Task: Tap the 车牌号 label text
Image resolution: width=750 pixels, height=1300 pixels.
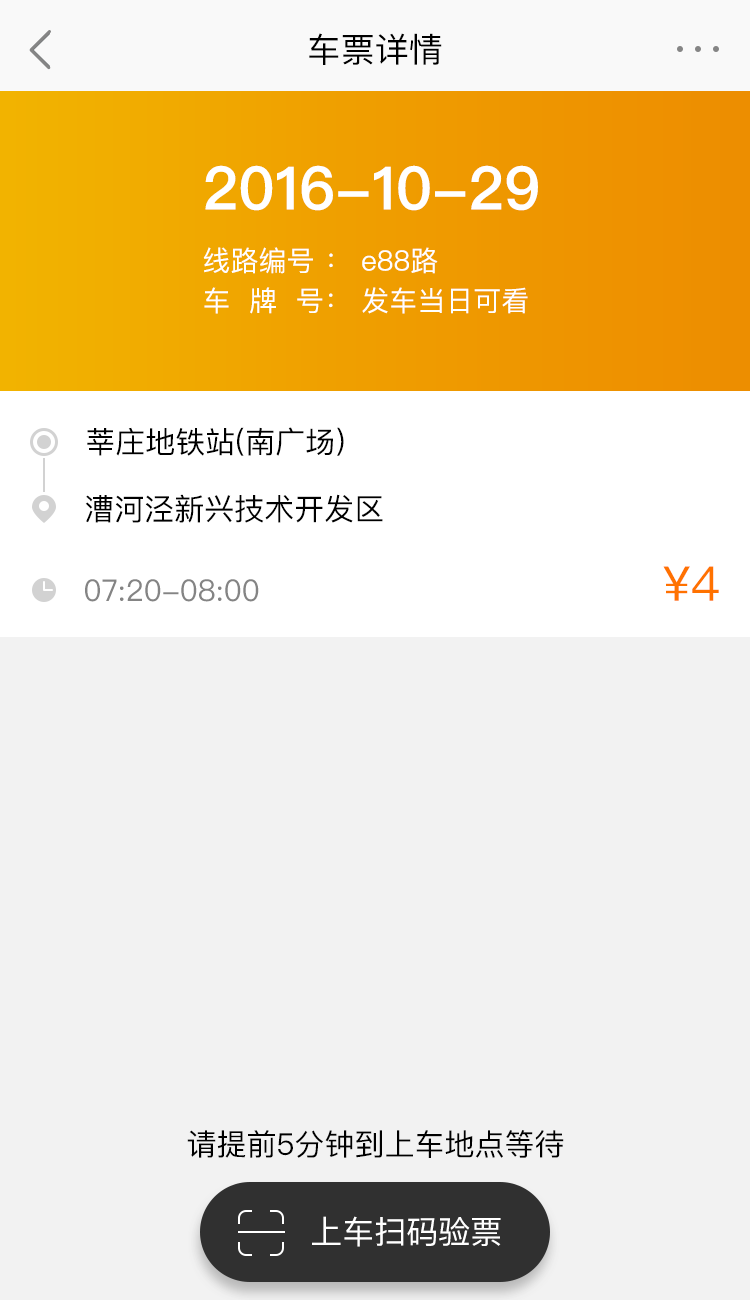Action: coord(260,301)
